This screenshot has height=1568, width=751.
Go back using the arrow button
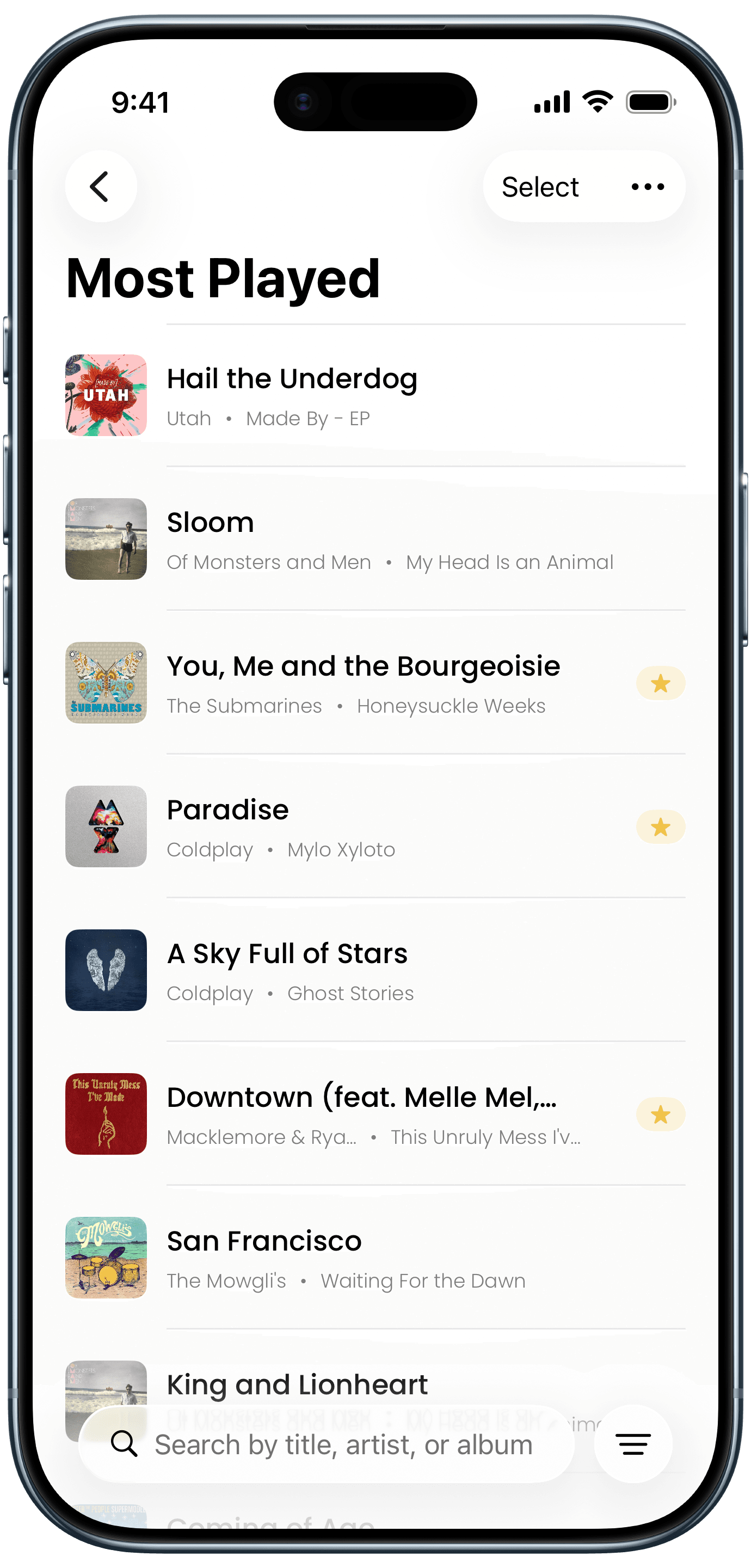(x=101, y=186)
